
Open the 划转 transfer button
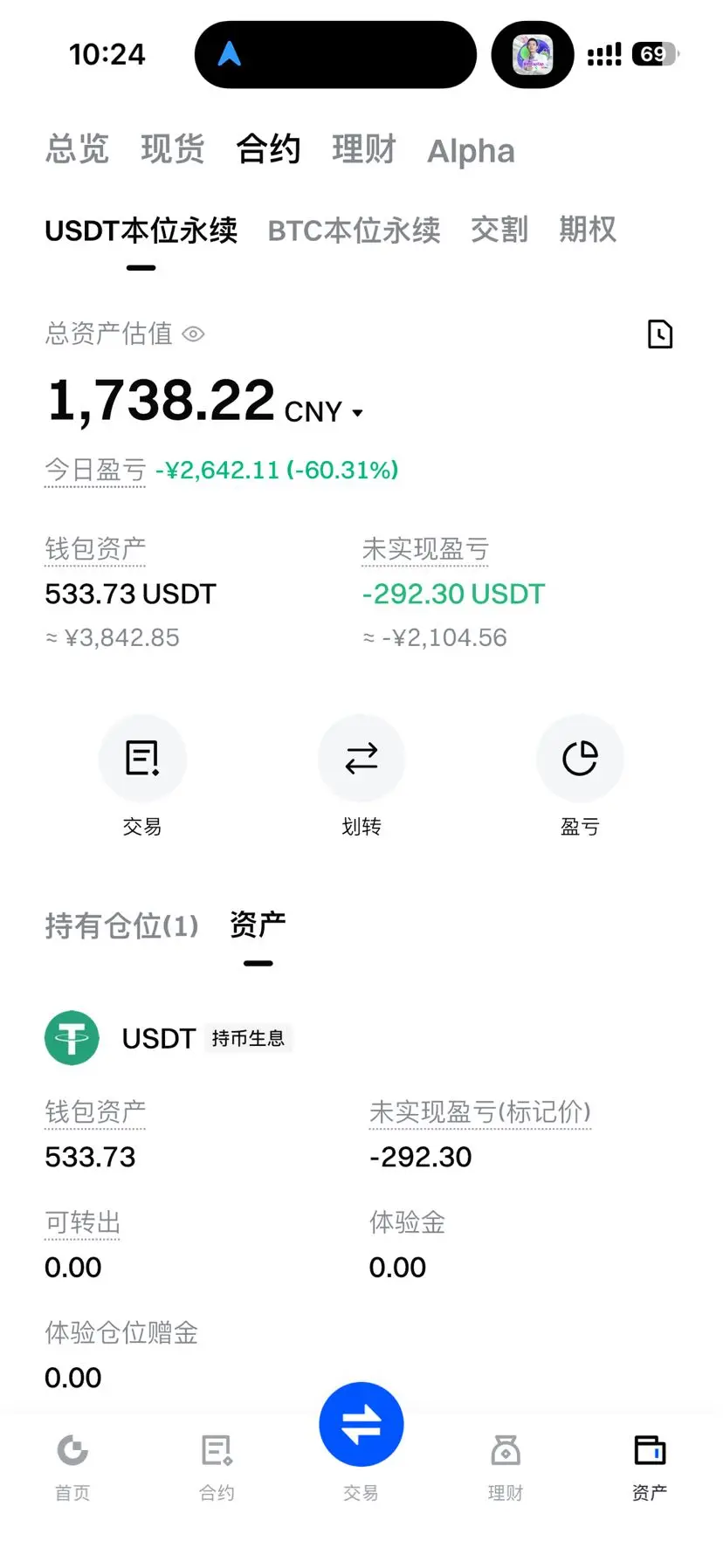click(x=361, y=758)
